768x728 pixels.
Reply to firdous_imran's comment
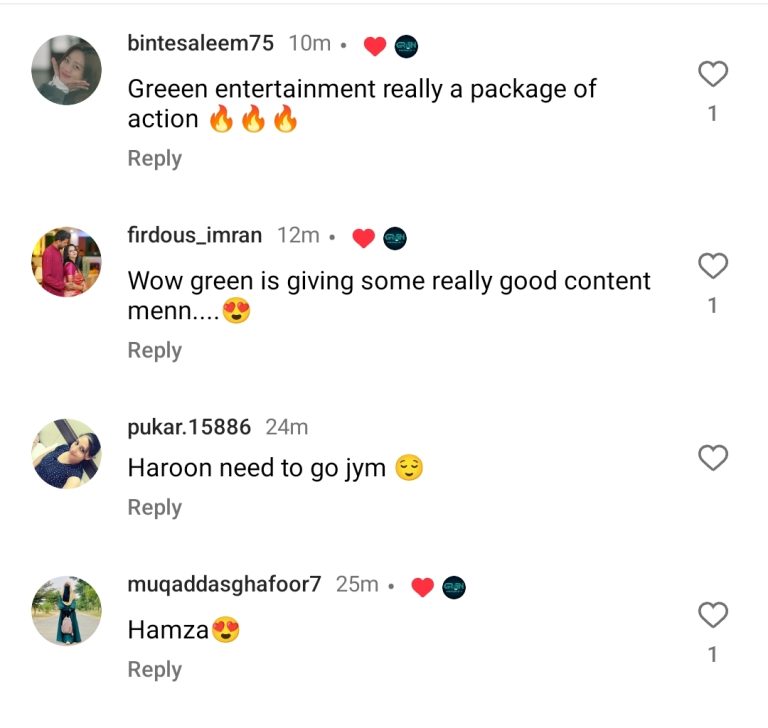pos(154,351)
